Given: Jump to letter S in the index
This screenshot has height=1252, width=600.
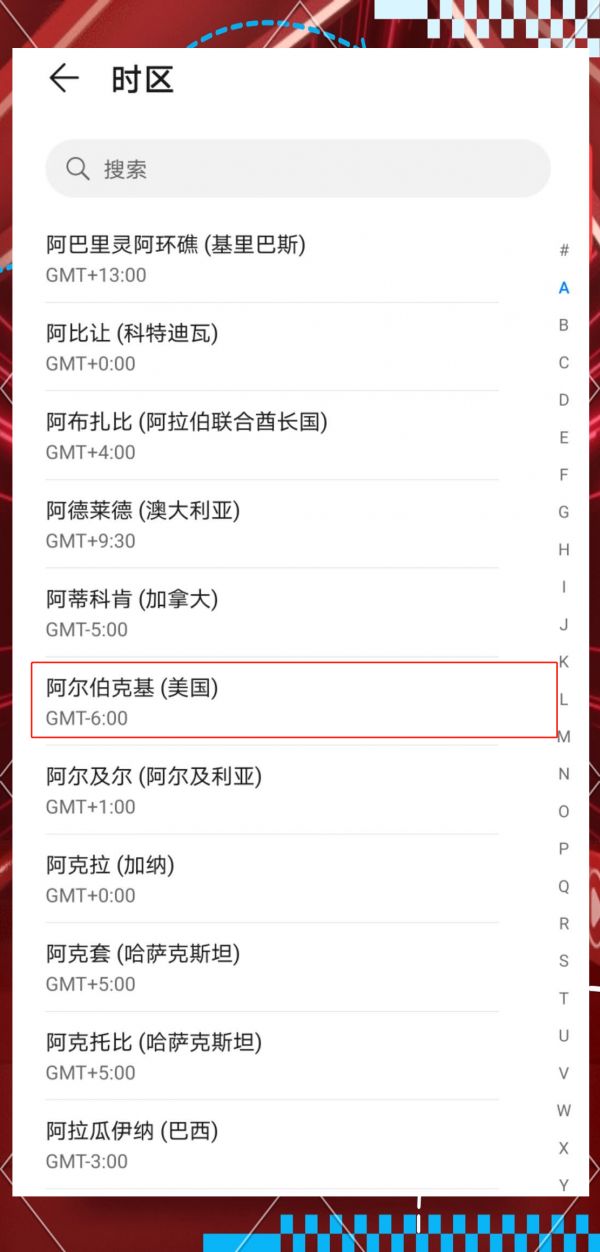Looking at the screenshot, I should (x=564, y=961).
